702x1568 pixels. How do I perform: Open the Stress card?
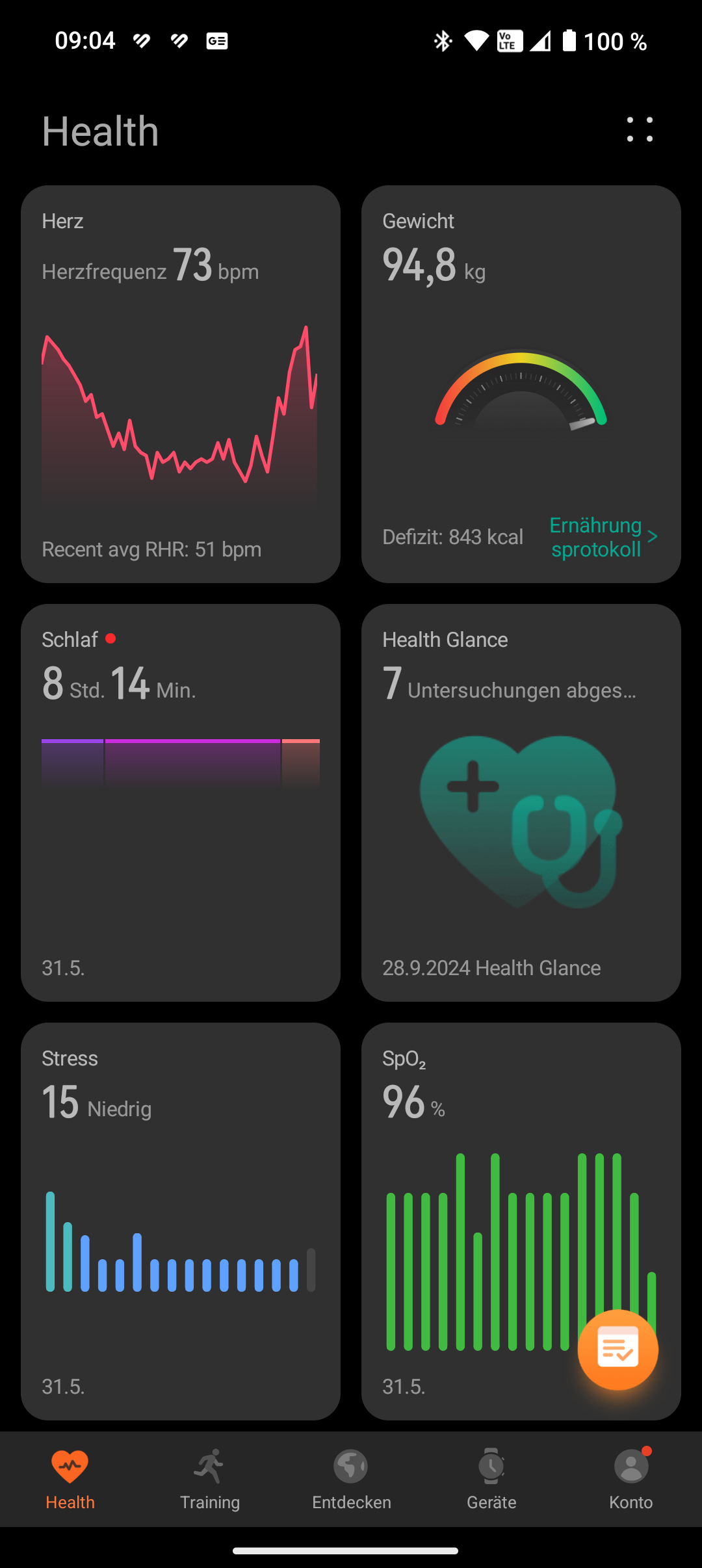181,1222
